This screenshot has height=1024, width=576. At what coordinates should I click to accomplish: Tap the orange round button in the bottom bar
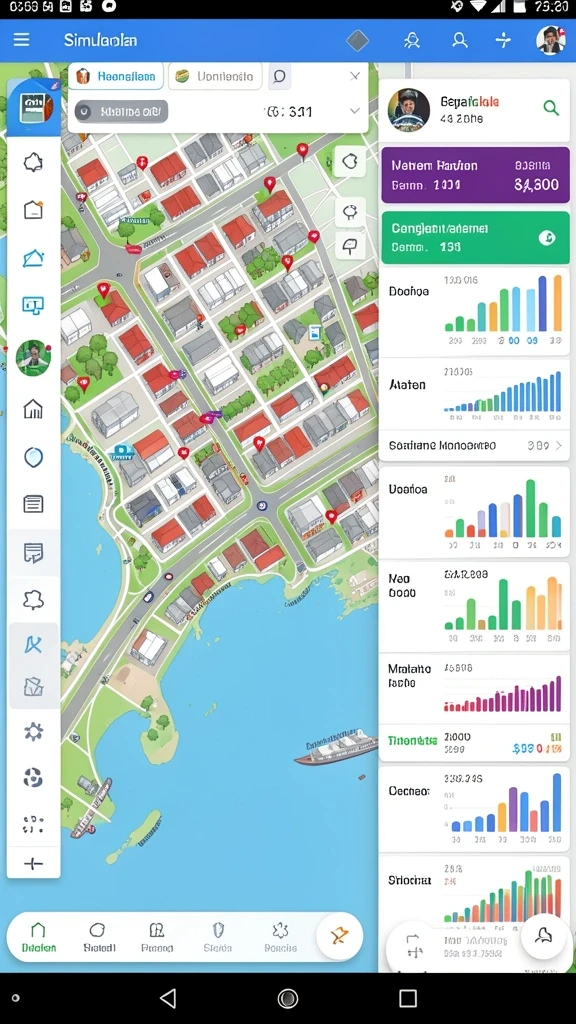[339, 936]
